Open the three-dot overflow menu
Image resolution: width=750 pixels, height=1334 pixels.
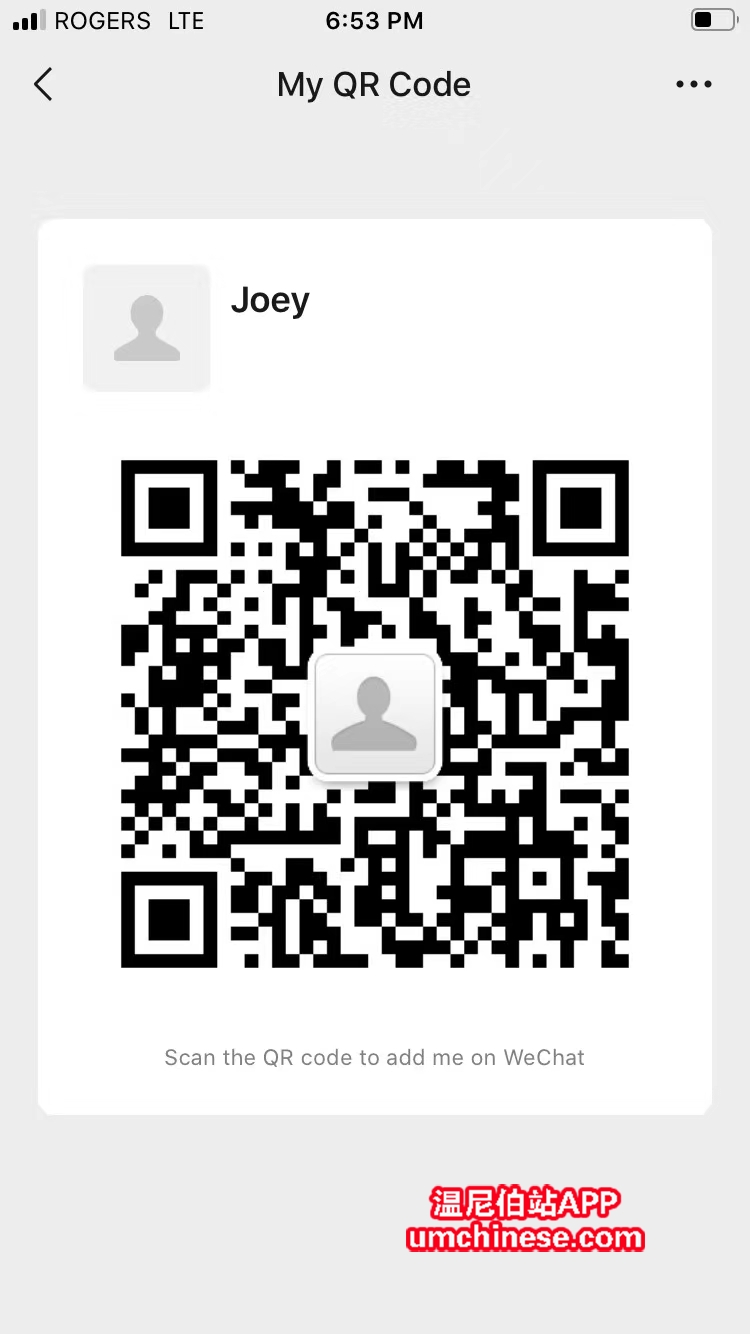click(693, 85)
